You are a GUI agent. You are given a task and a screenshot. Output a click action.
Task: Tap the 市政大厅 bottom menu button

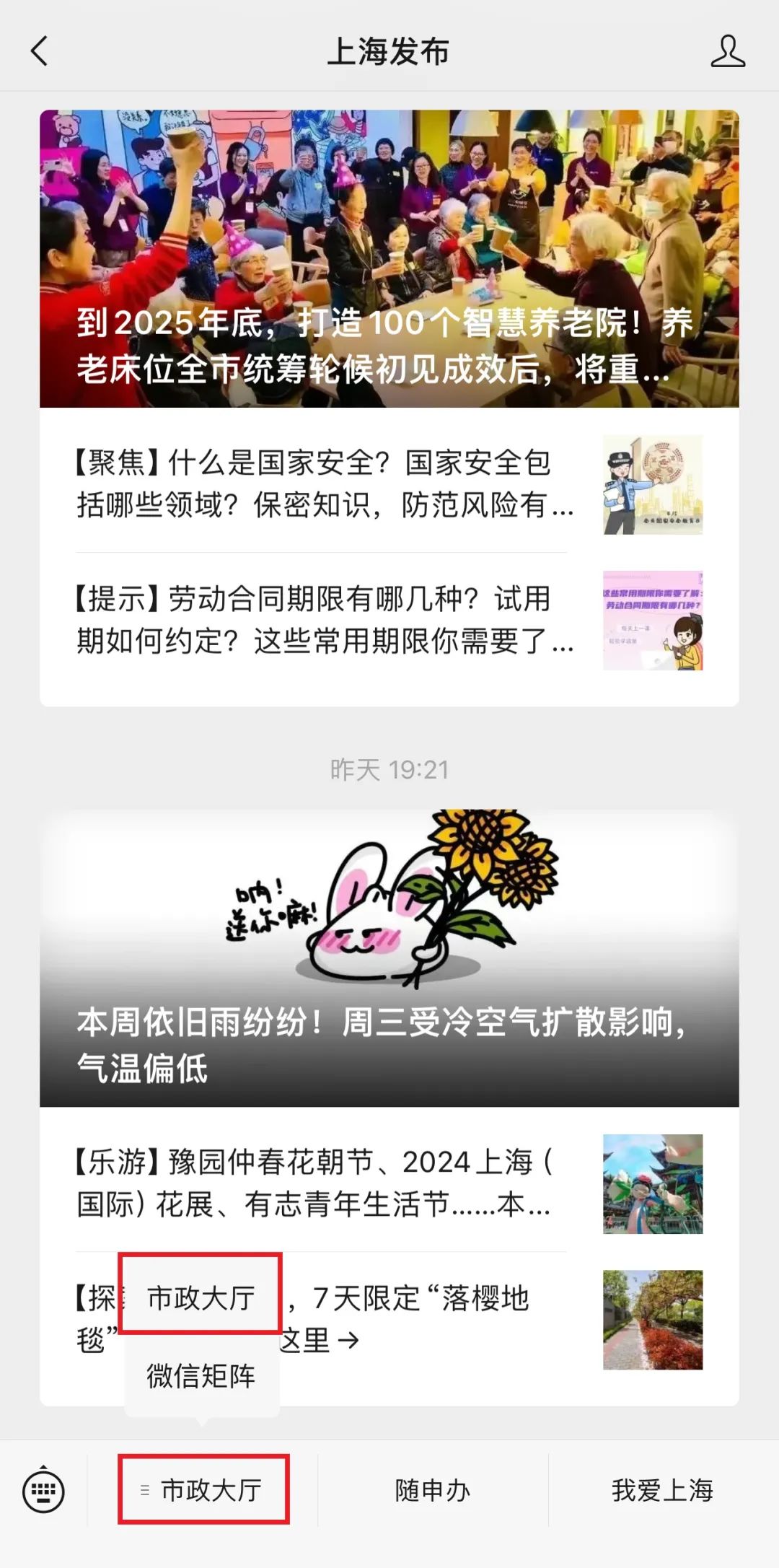[203, 1490]
